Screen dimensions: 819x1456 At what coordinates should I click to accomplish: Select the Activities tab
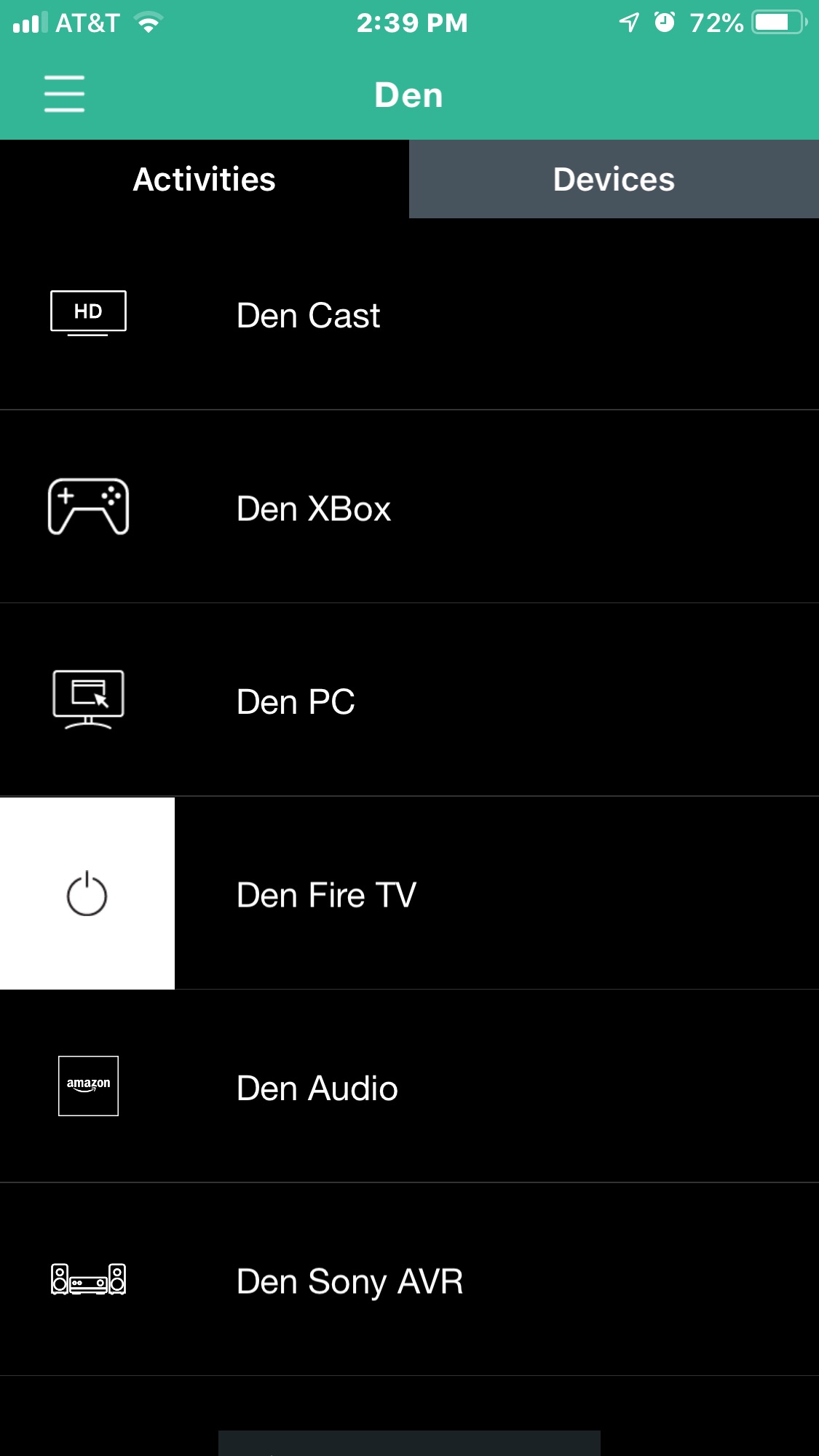pyautogui.click(x=205, y=179)
